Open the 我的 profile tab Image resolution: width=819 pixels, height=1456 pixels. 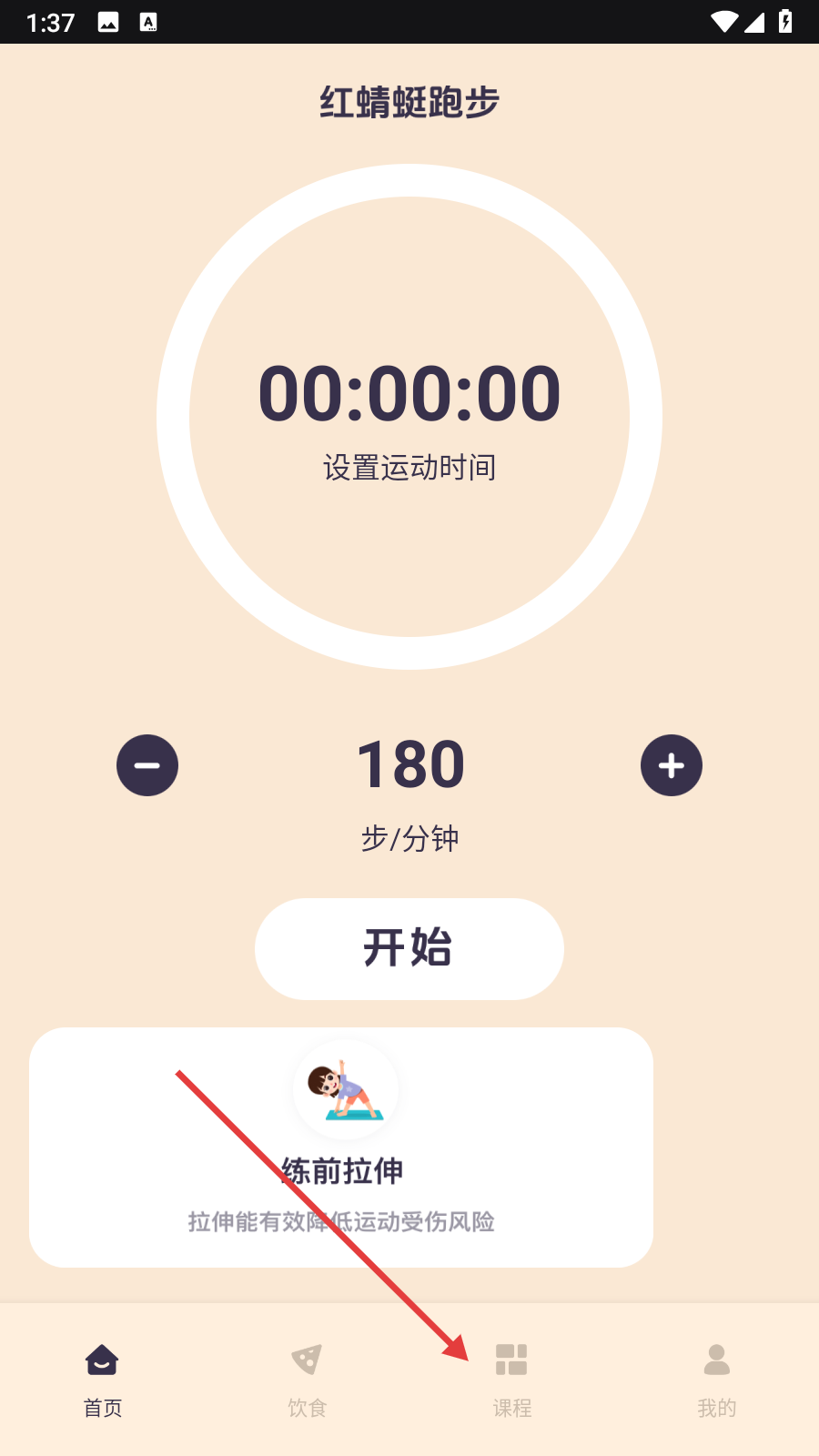[x=716, y=1380]
